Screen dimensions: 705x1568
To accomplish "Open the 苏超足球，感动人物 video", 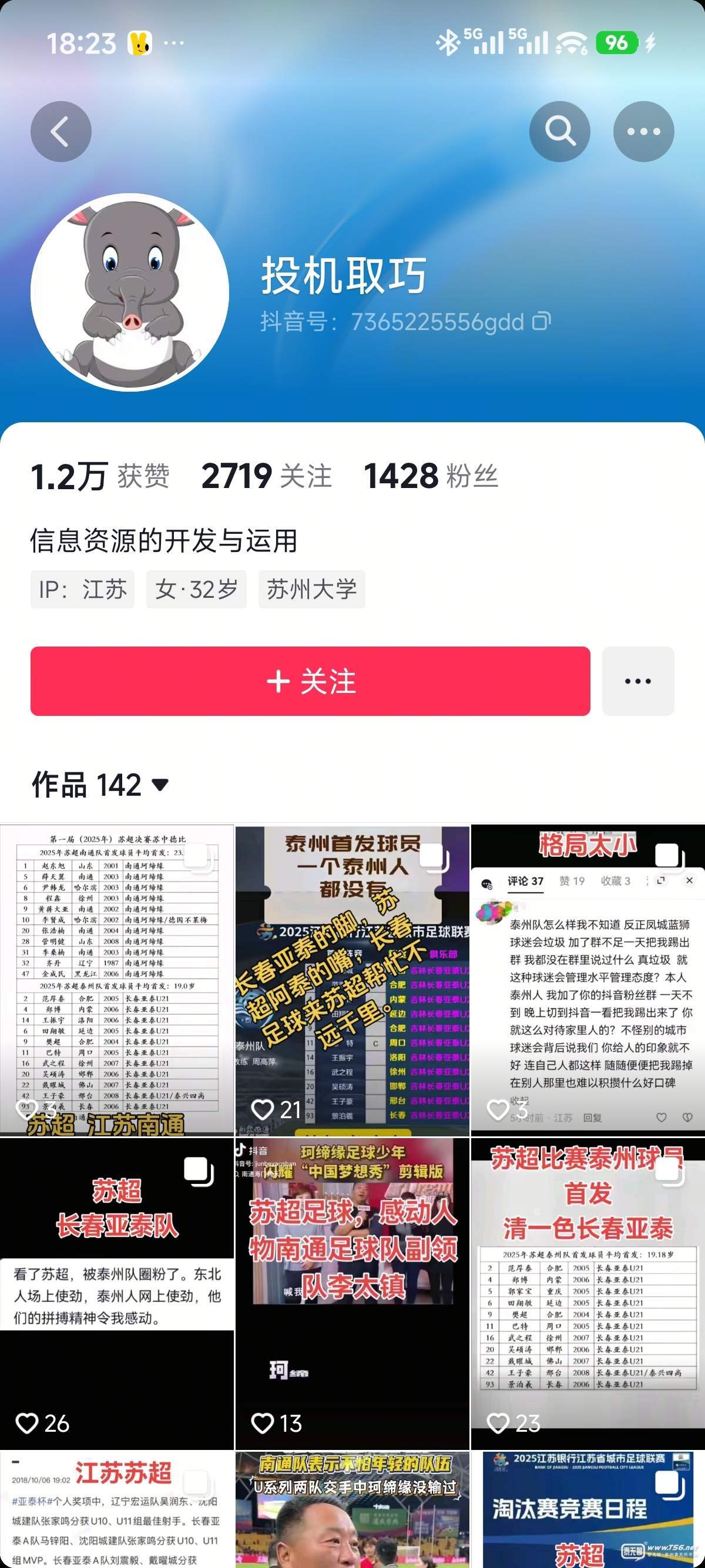I will tap(352, 1294).
